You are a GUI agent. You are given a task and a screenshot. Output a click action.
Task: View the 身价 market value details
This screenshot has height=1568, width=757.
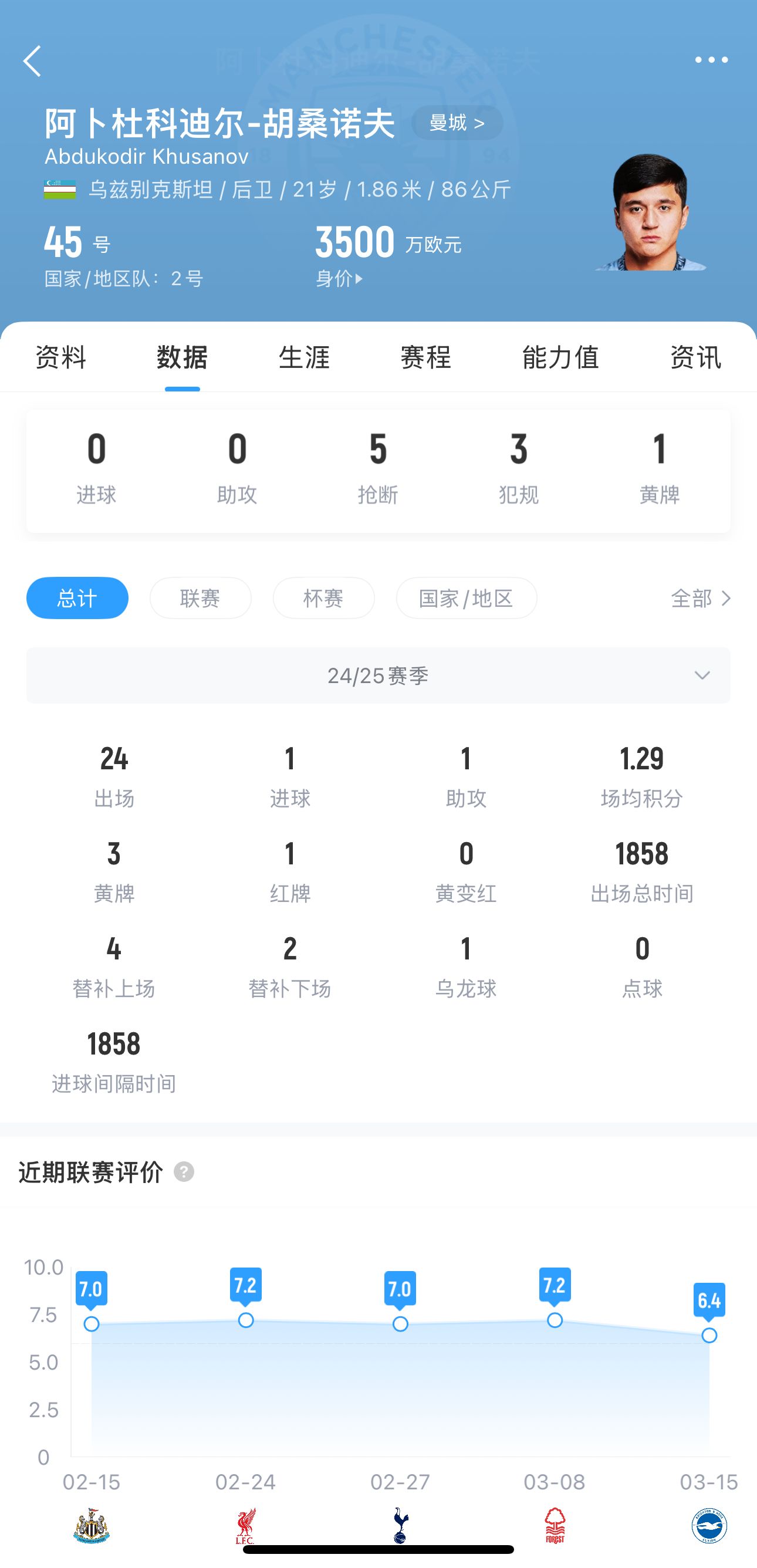[x=339, y=279]
